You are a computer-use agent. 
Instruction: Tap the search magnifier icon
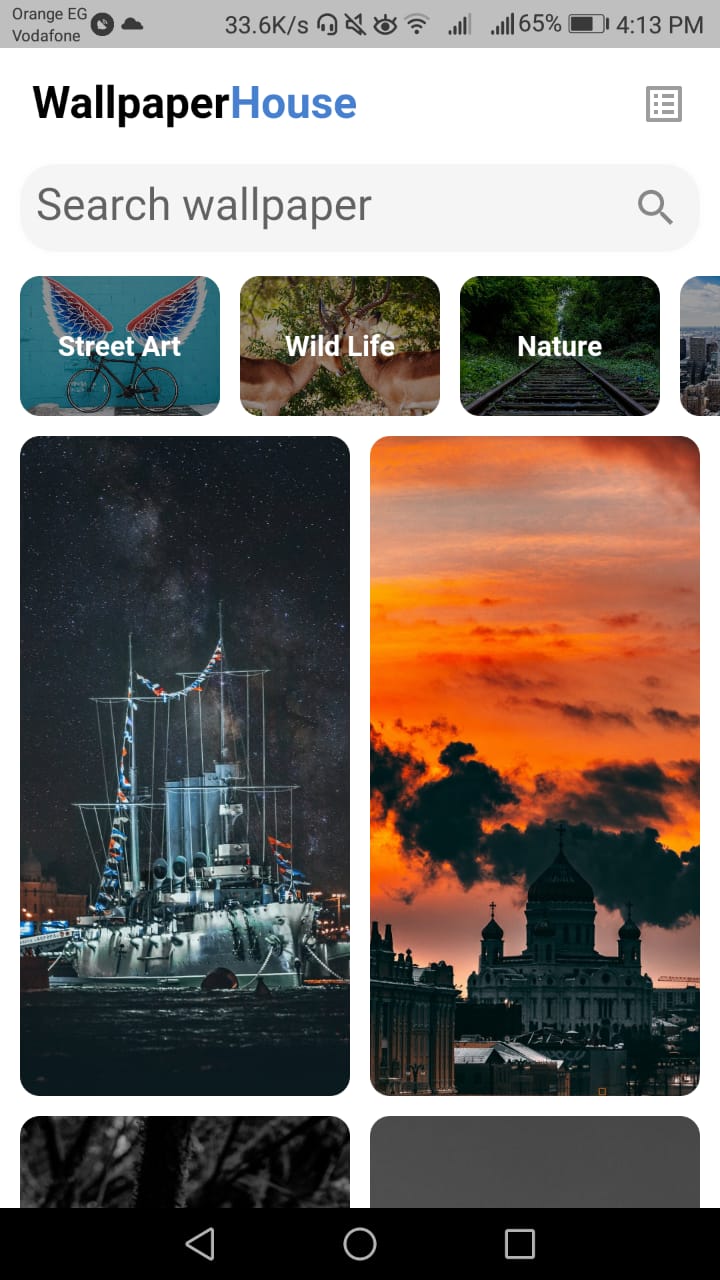coord(655,207)
